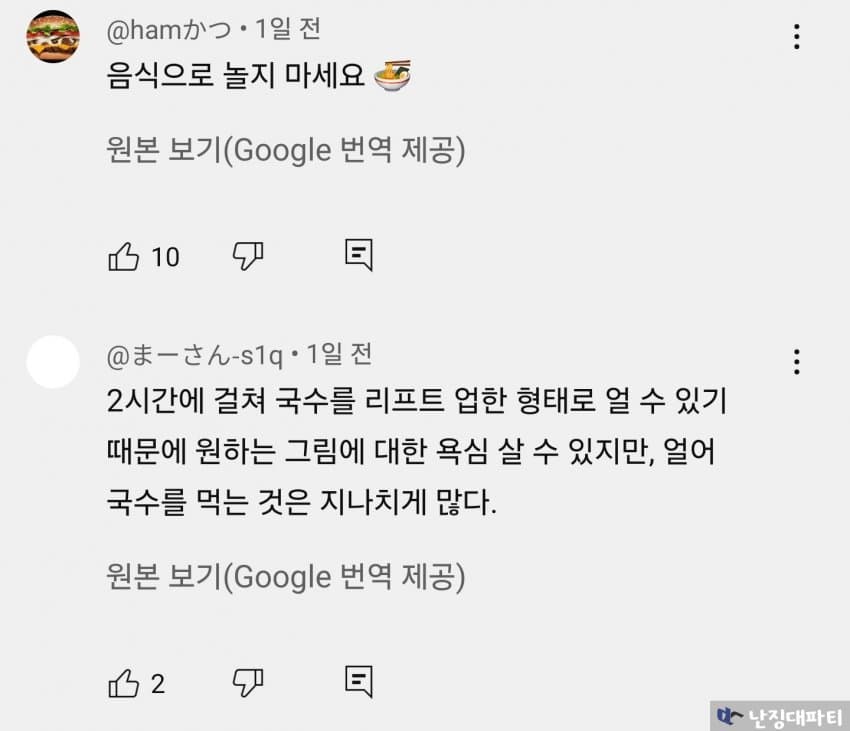Dislike the comment by @hamかつ
The height and width of the screenshot is (731, 850).
click(247, 256)
